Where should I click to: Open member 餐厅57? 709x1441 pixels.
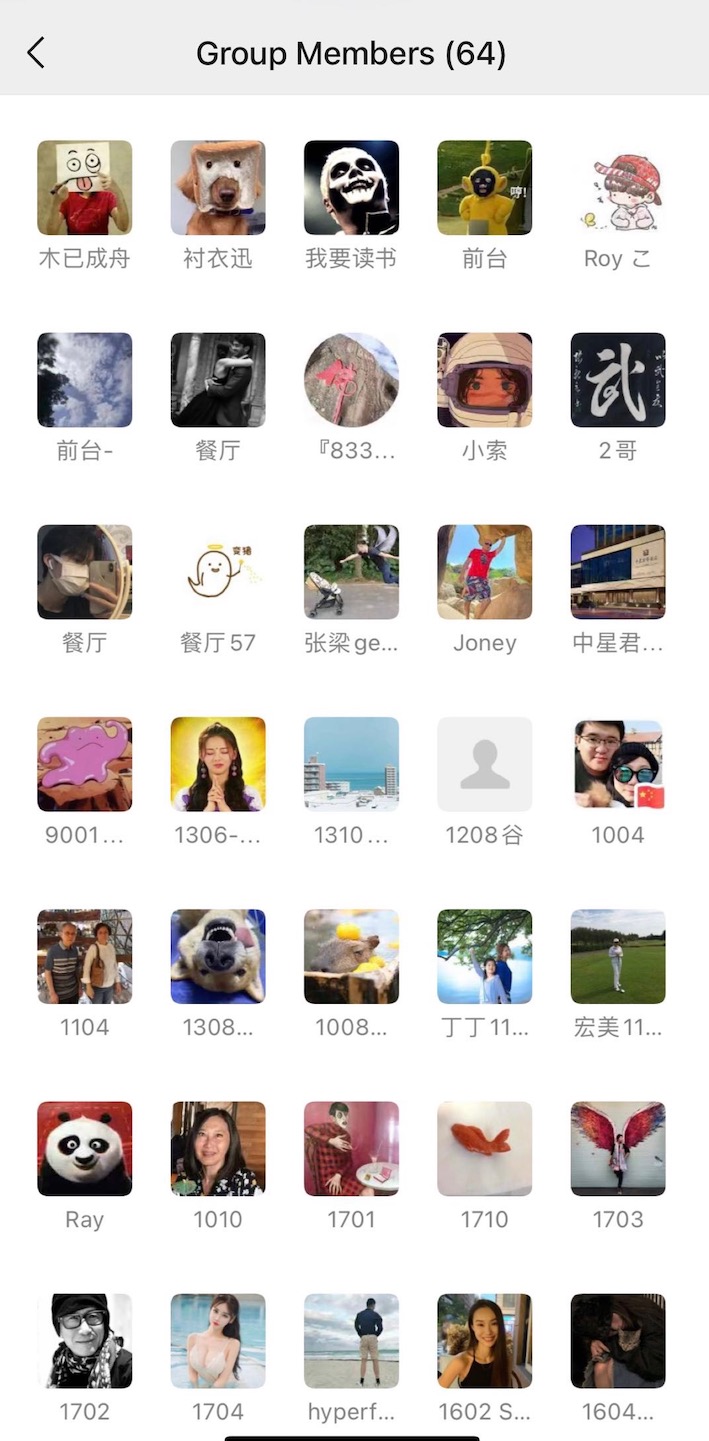click(x=218, y=572)
